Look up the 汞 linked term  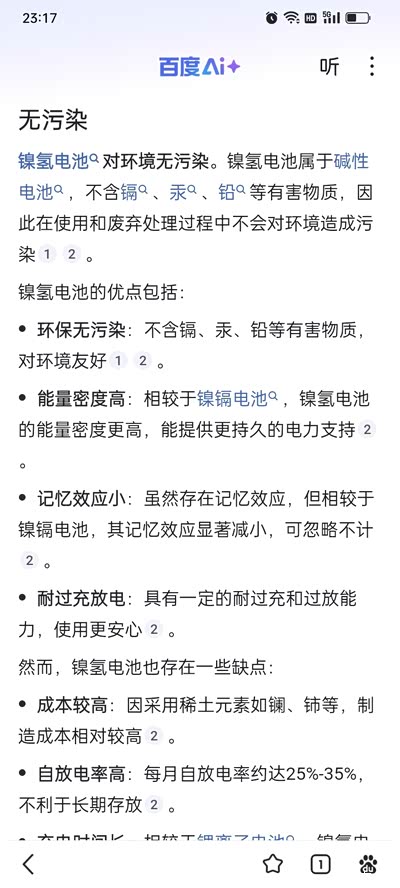(x=182, y=193)
